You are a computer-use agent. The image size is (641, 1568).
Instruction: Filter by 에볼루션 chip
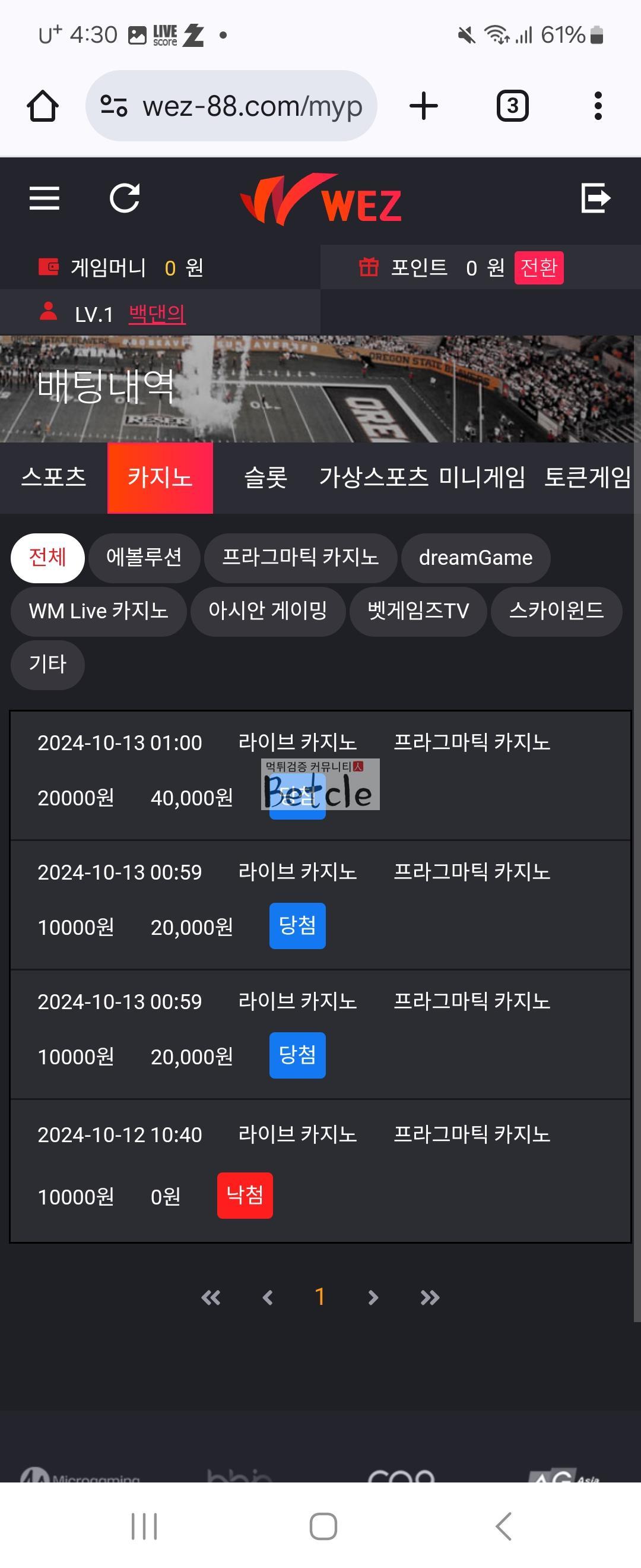point(144,558)
